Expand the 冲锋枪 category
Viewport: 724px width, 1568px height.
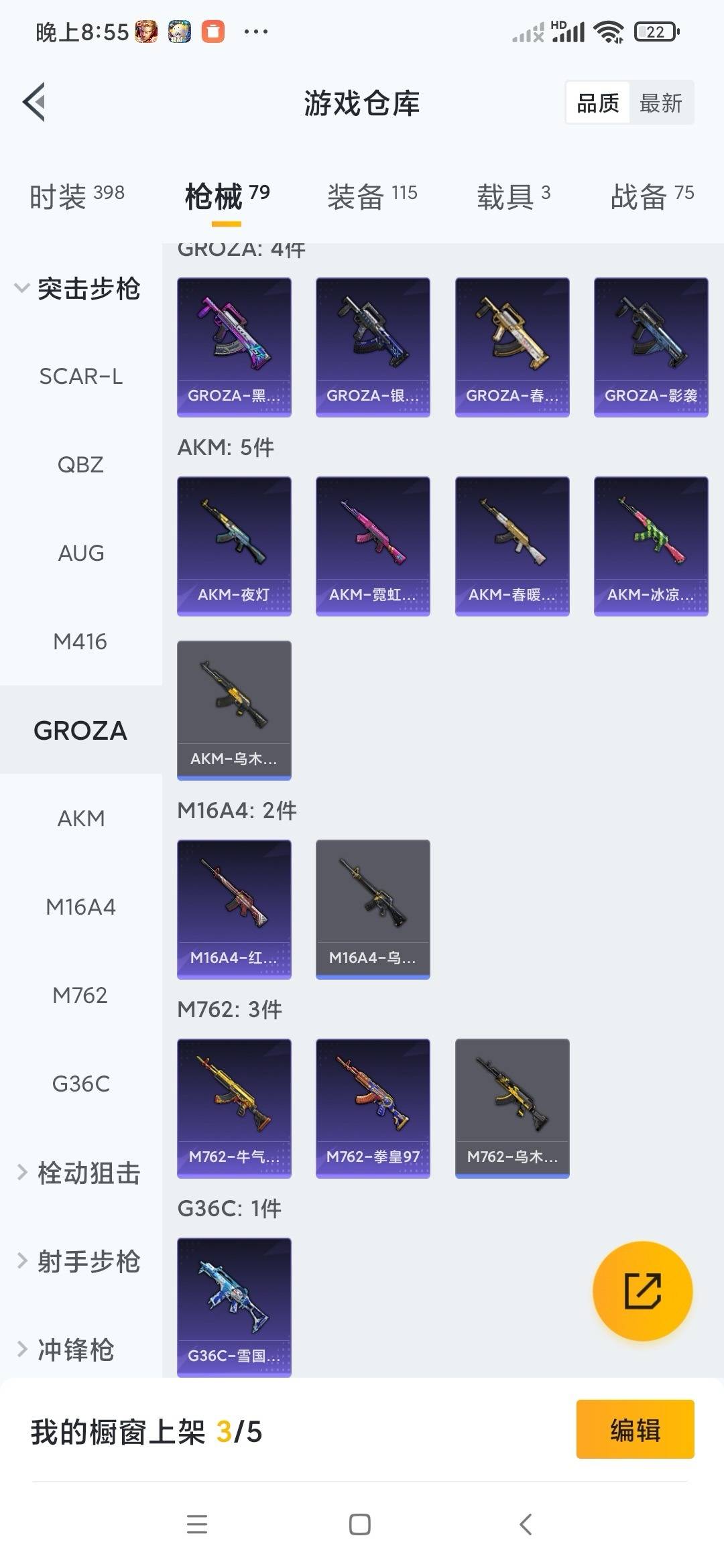tap(67, 1350)
